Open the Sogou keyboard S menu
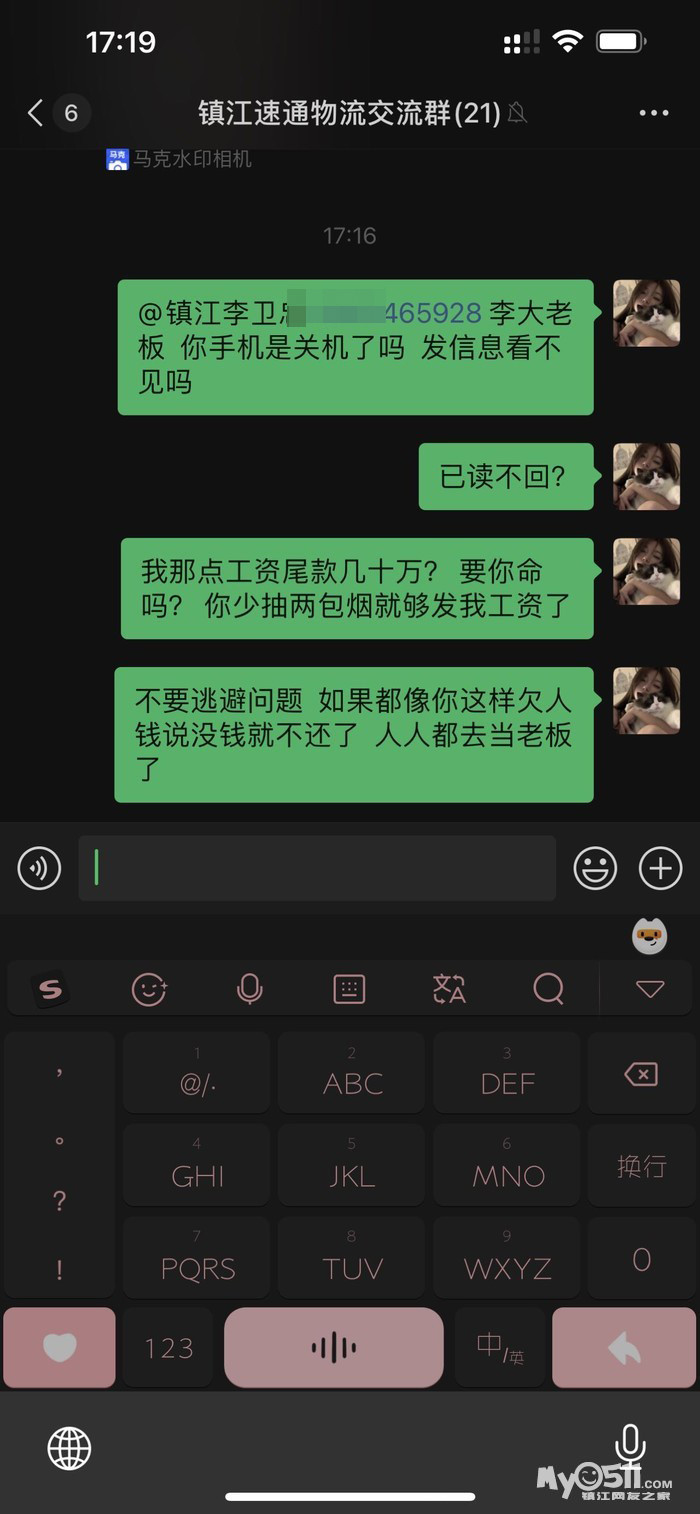 click(50, 990)
